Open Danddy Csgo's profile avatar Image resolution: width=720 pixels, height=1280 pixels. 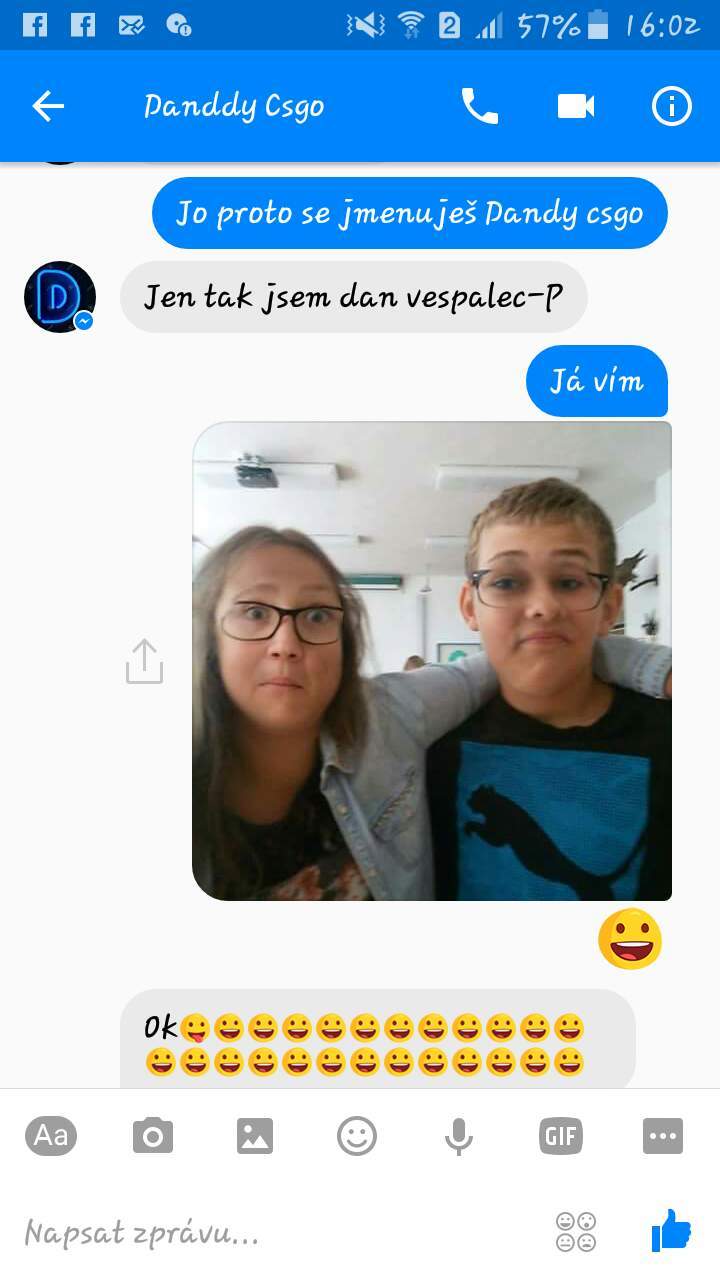tap(60, 297)
